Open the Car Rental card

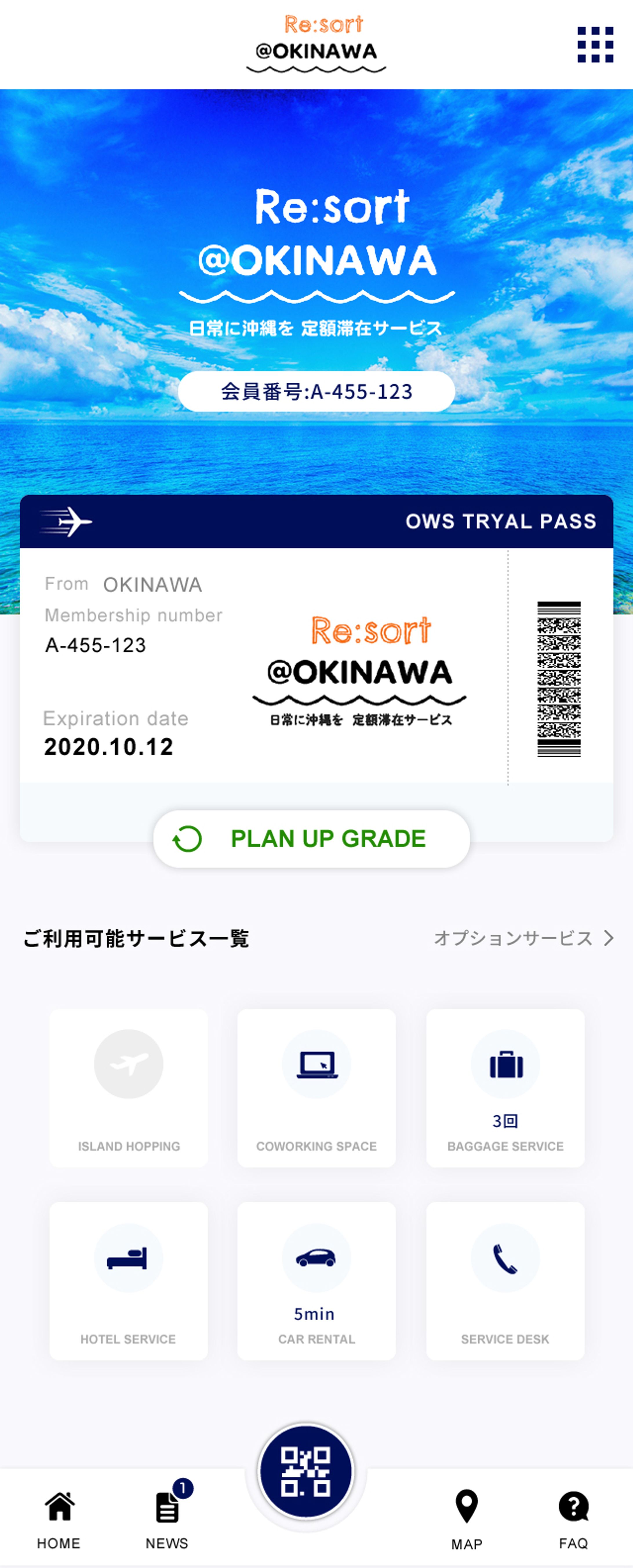[316, 1280]
